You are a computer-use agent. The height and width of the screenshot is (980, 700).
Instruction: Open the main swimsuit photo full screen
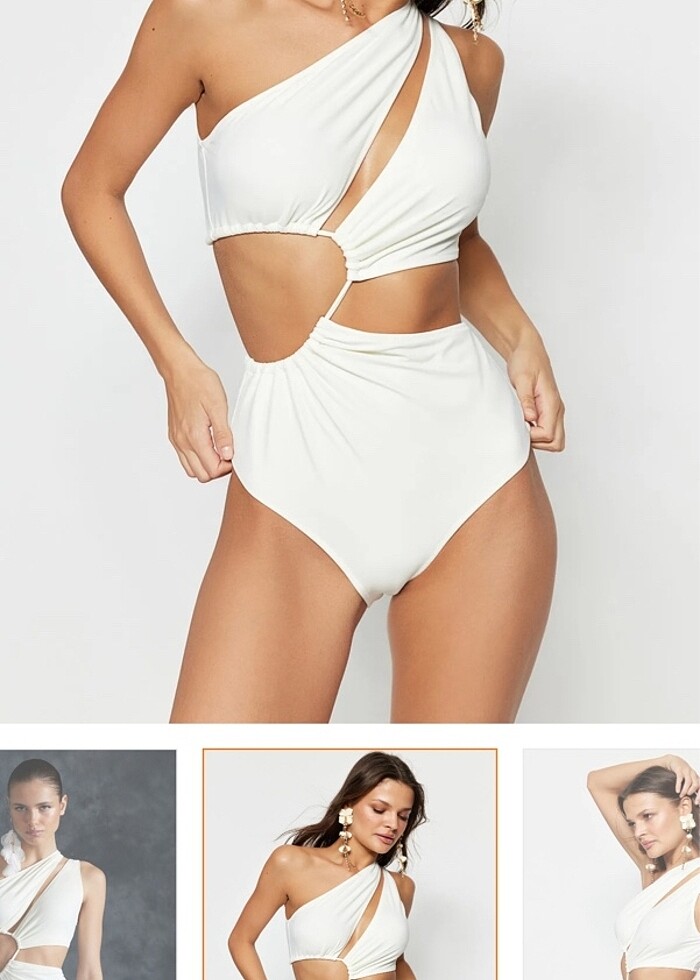tap(350, 360)
